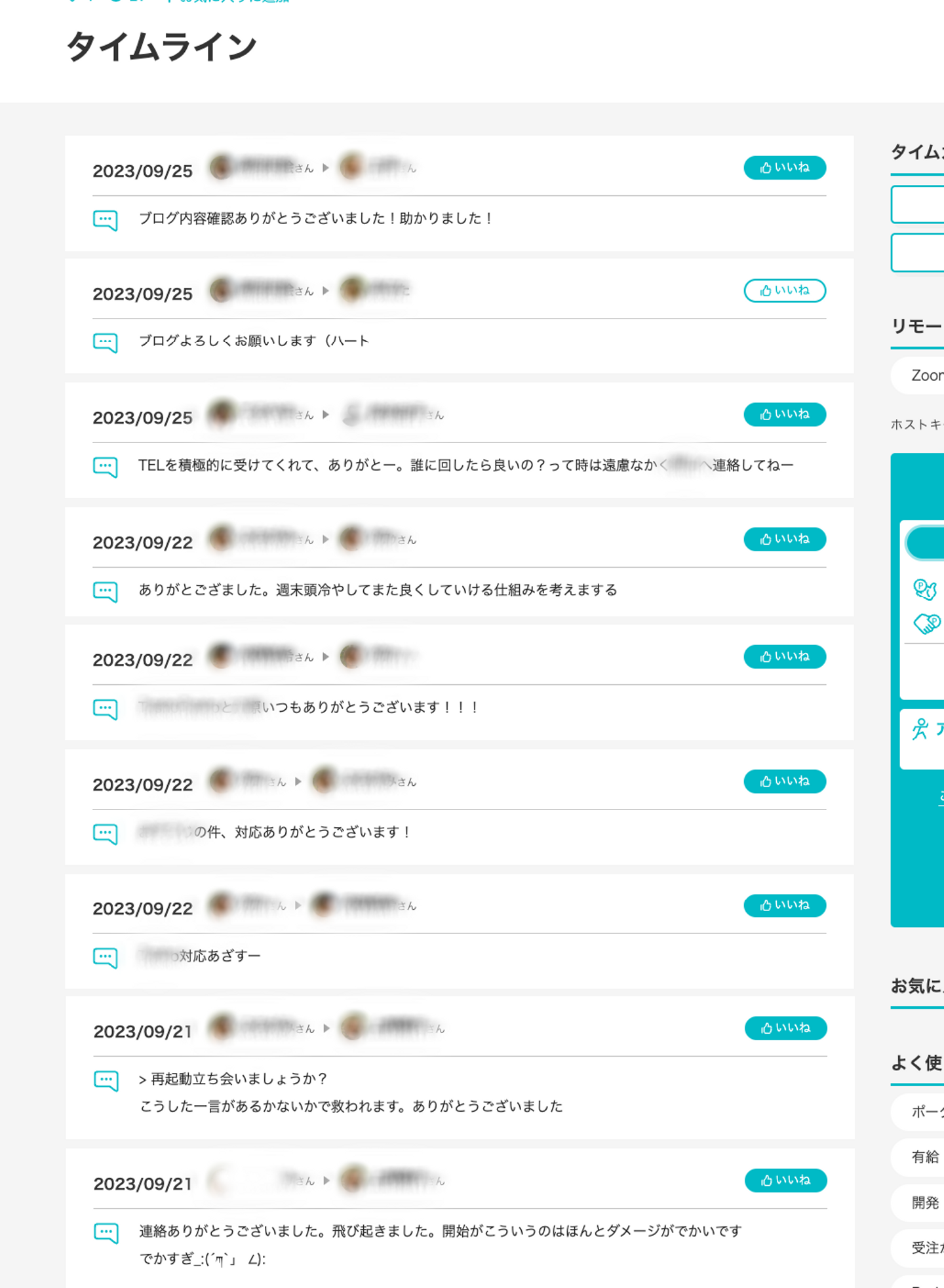Open the 開発 shortcut link

[924, 1203]
